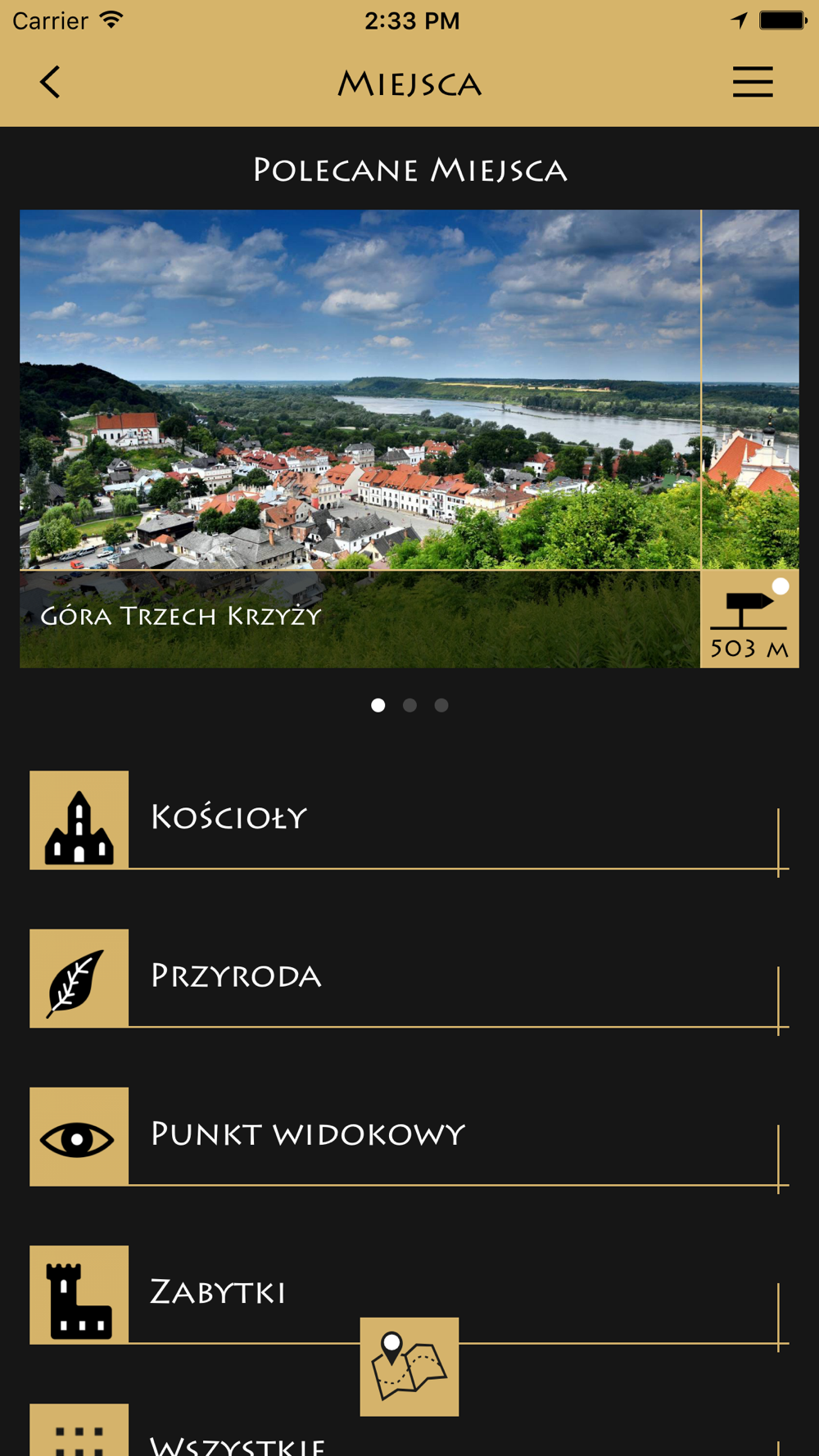Open the Kościoły category
The image size is (819, 1456).
point(408,819)
